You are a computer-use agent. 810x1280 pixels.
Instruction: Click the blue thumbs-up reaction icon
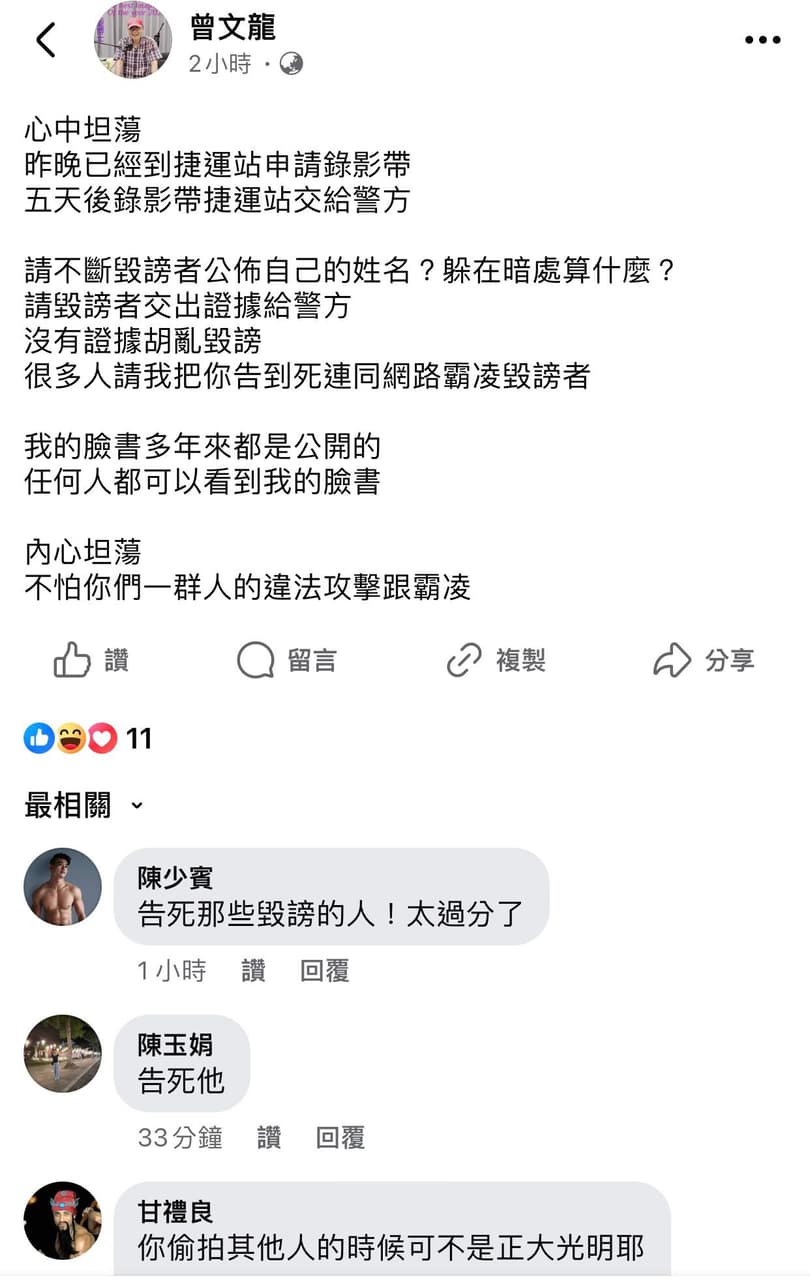click(x=38, y=739)
